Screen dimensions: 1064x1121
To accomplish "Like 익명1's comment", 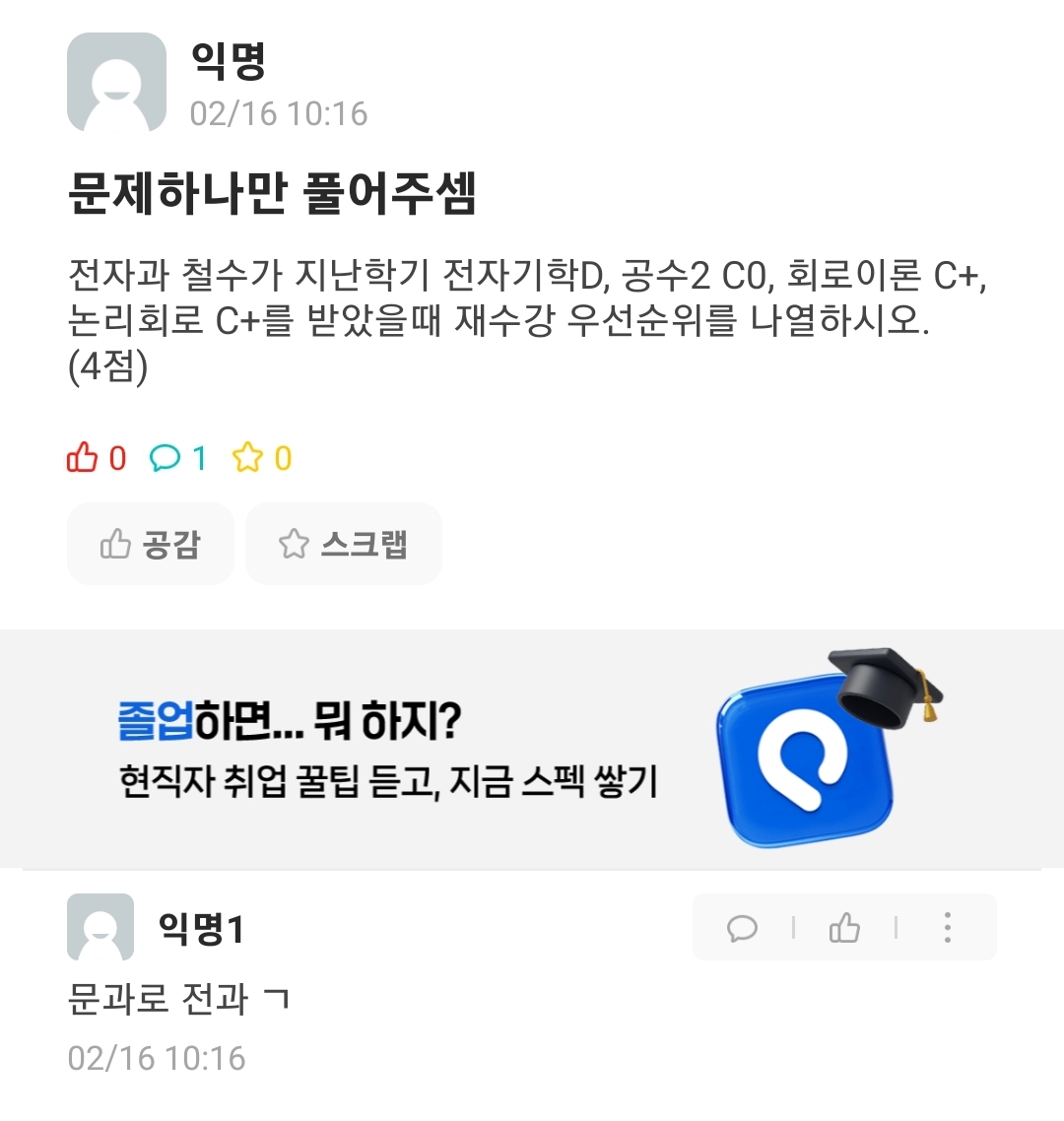I will tap(844, 928).
